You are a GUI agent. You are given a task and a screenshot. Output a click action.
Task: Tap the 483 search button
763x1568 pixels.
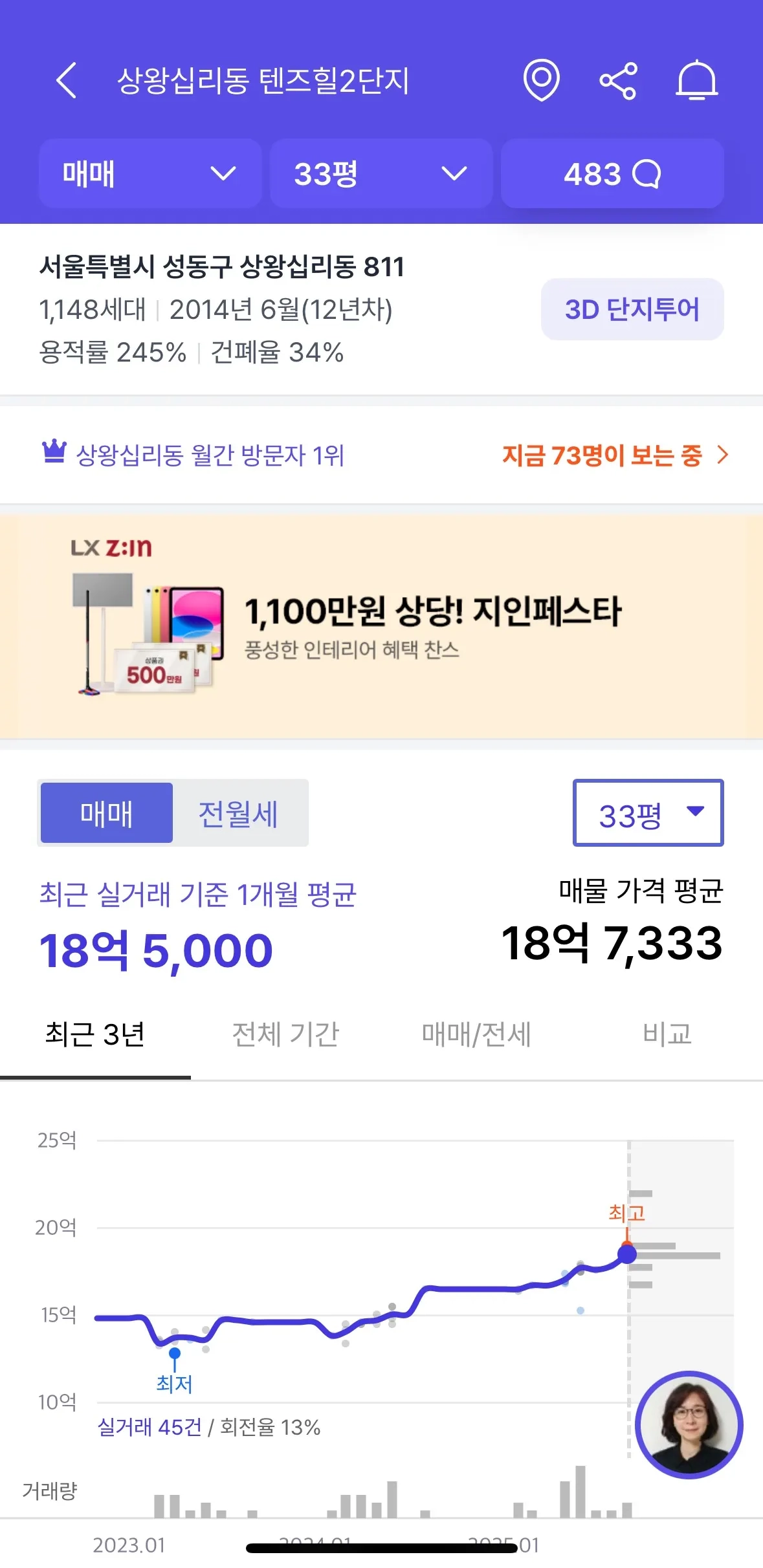point(612,173)
